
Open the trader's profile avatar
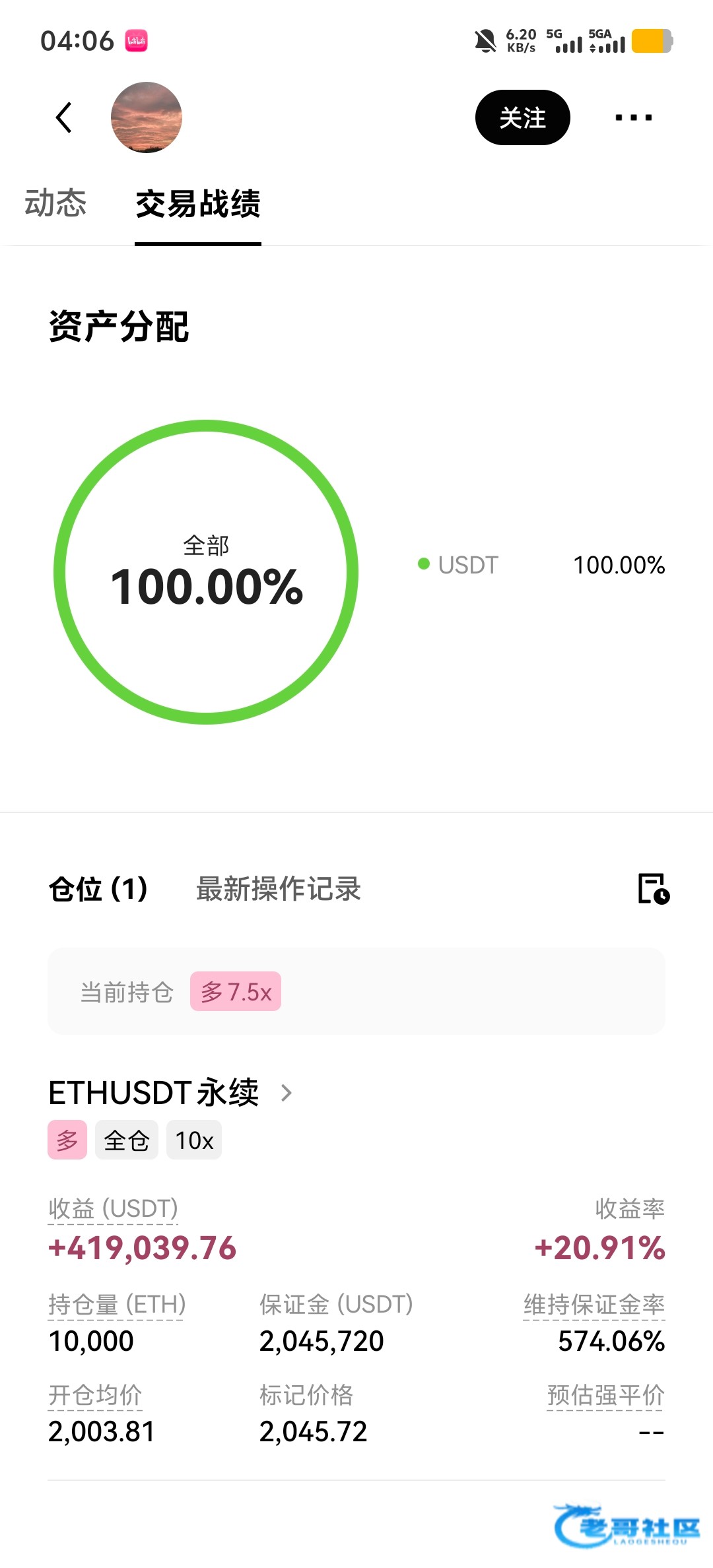coord(147,117)
